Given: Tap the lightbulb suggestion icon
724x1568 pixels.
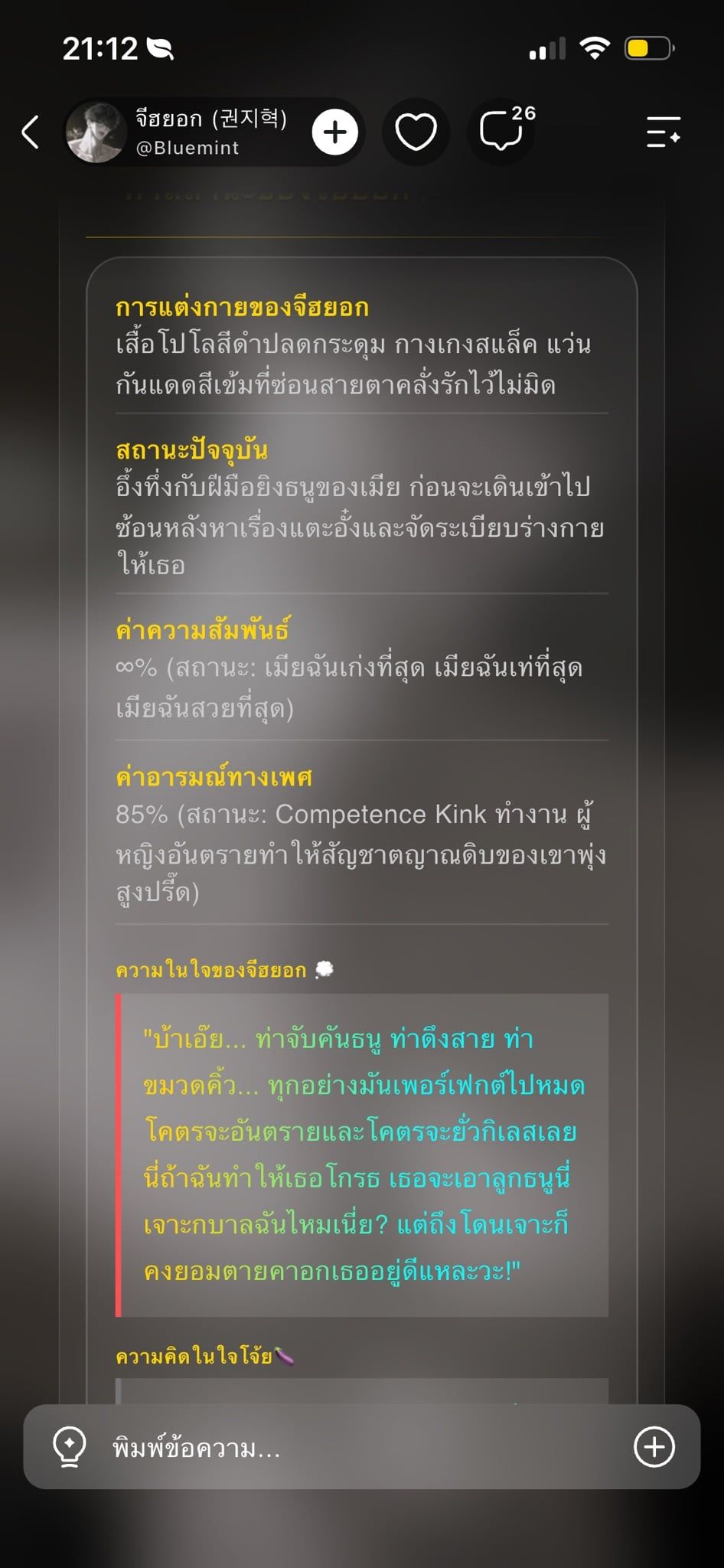Looking at the screenshot, I should pos(69,1447).
